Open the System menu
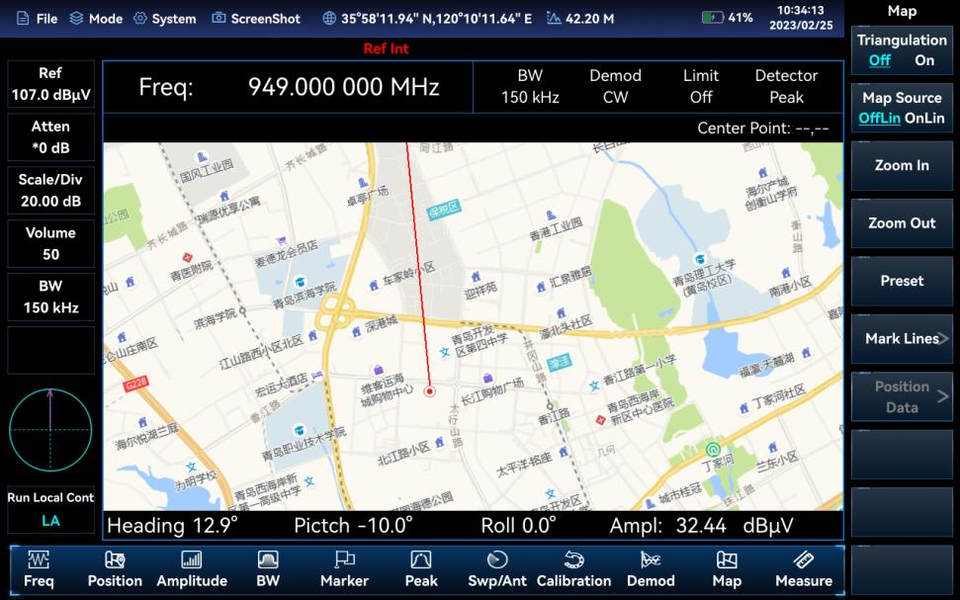The image size is (960, 600). click(165, 18)
